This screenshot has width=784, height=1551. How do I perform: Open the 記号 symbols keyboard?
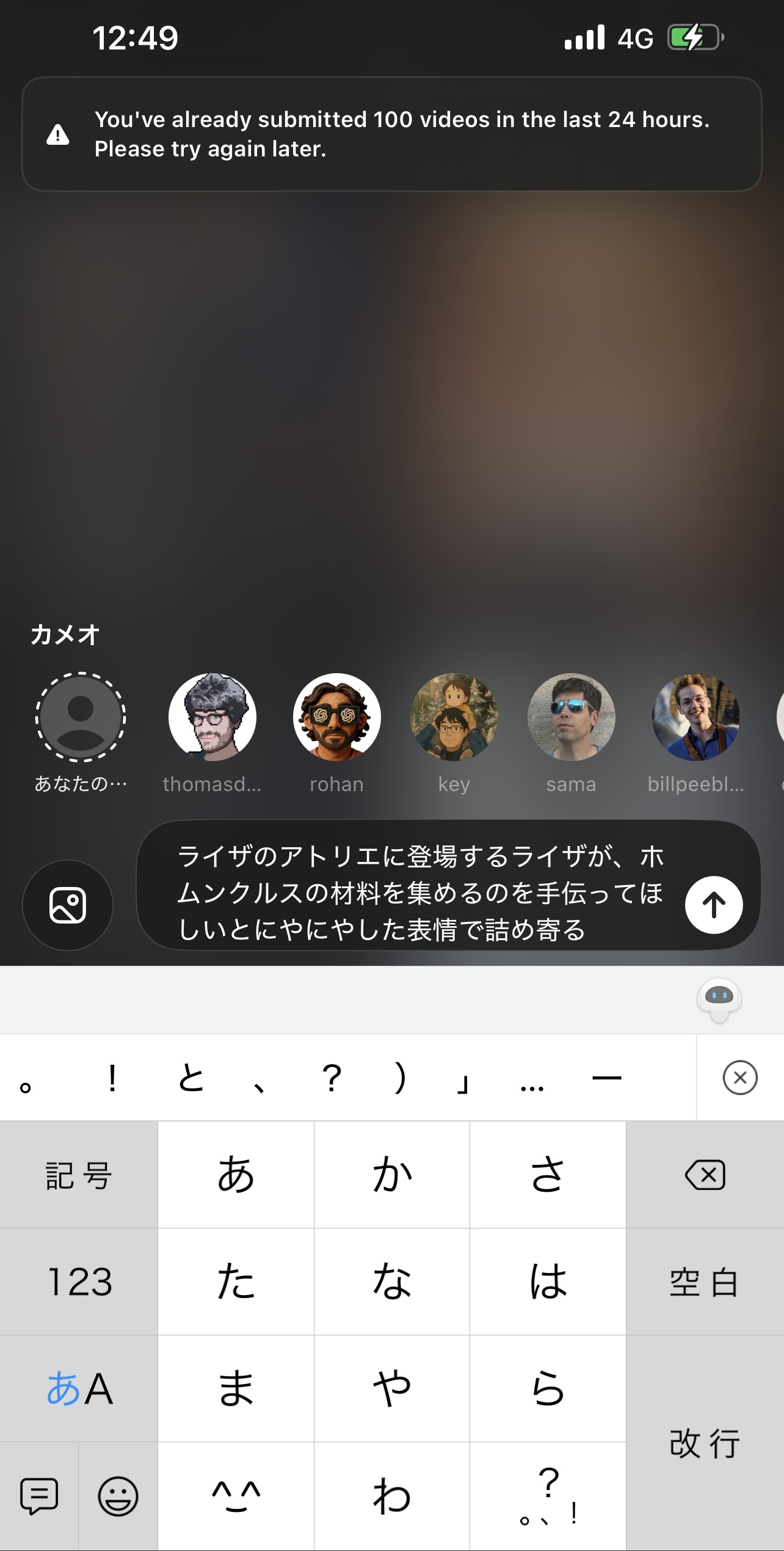coord(79,1174)
